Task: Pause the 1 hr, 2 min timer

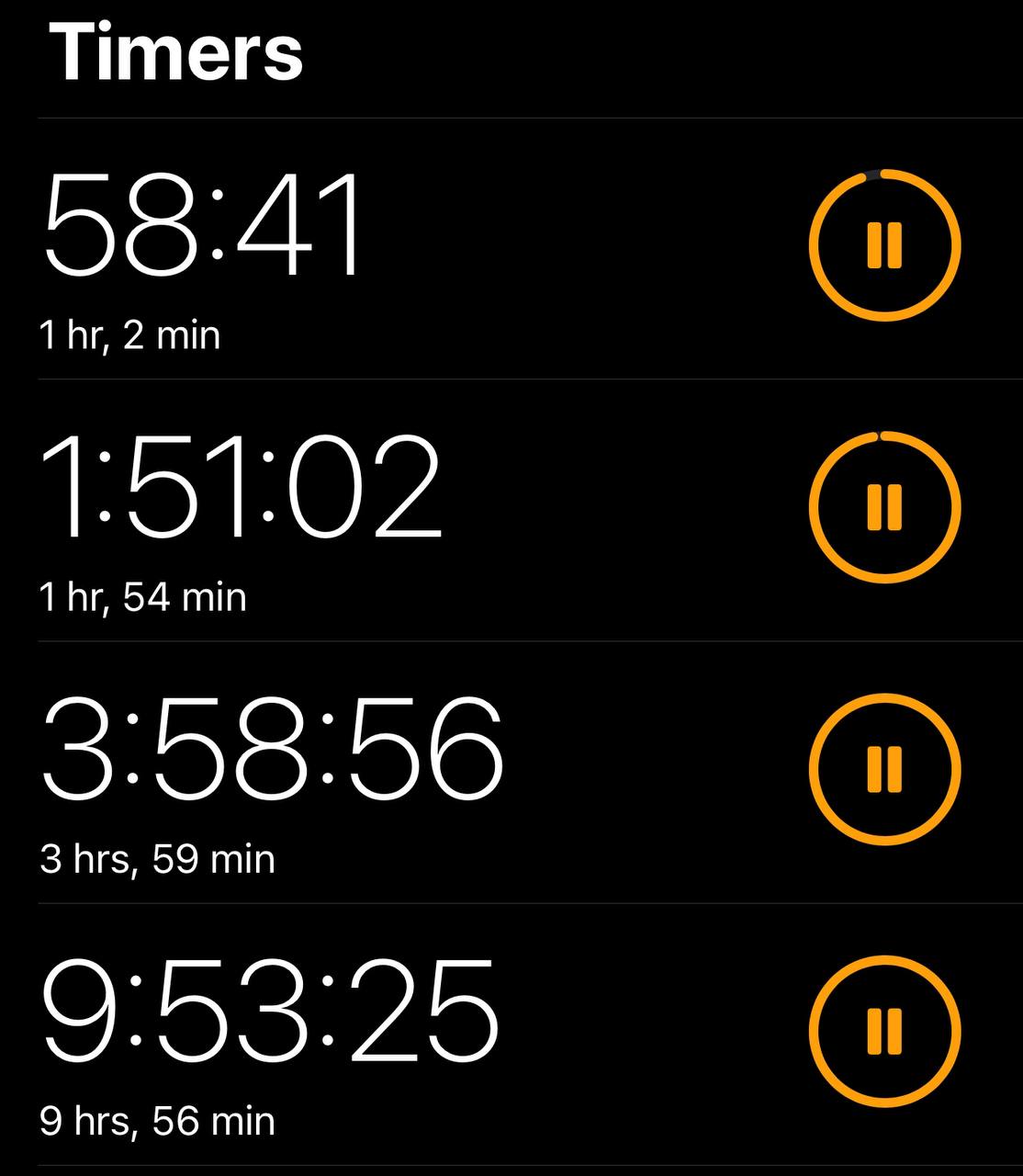Action: 884,245
